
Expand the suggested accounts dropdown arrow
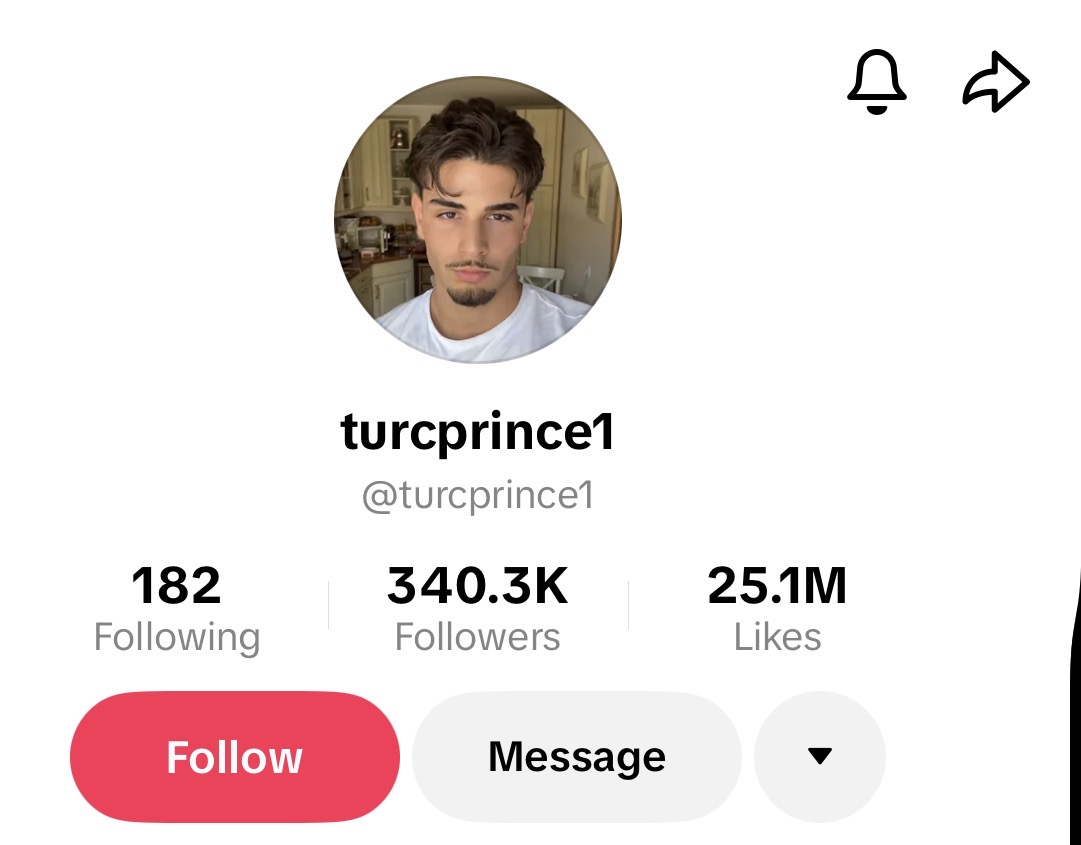(x=820, y=757)
